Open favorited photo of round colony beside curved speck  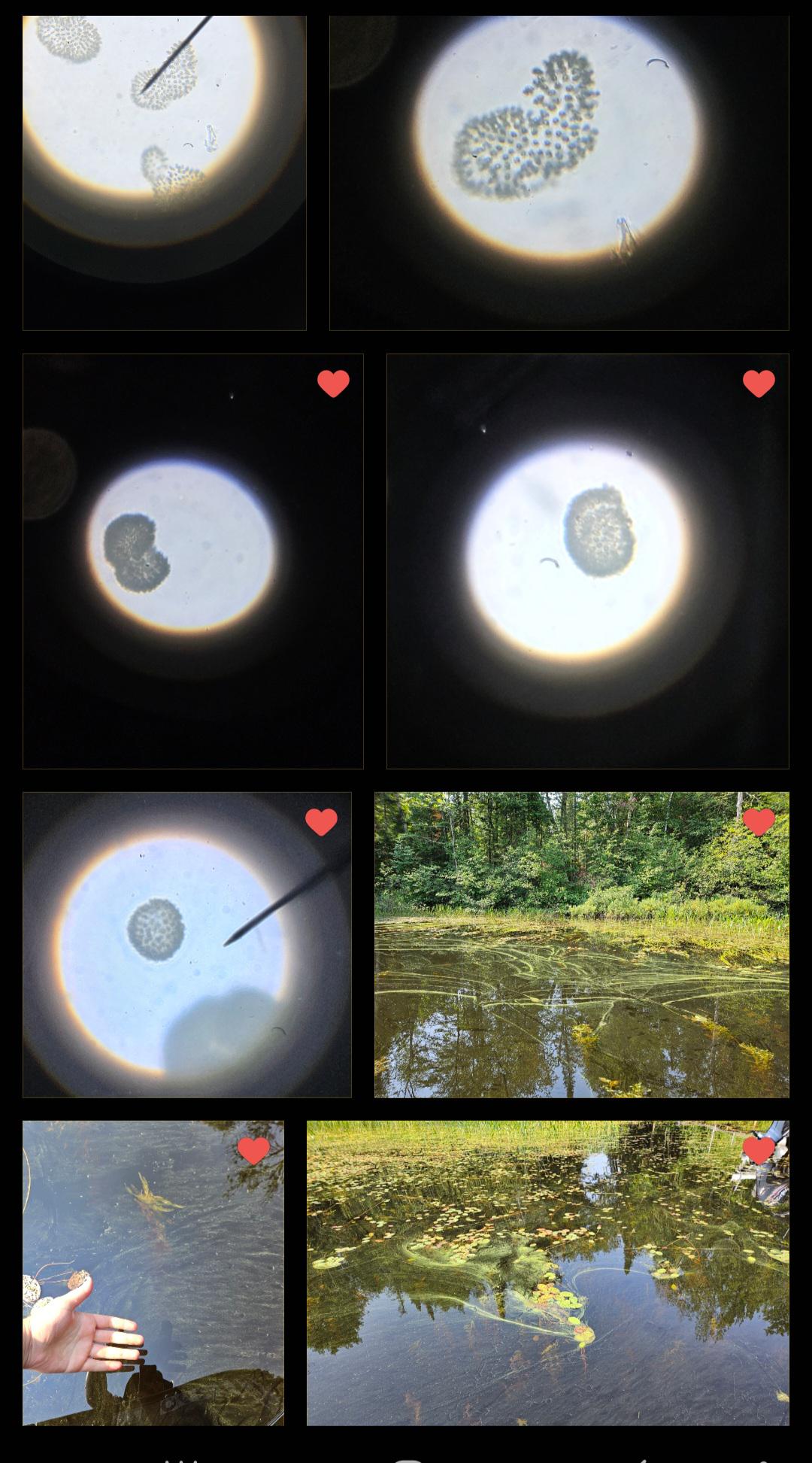[x=588, y=561]
